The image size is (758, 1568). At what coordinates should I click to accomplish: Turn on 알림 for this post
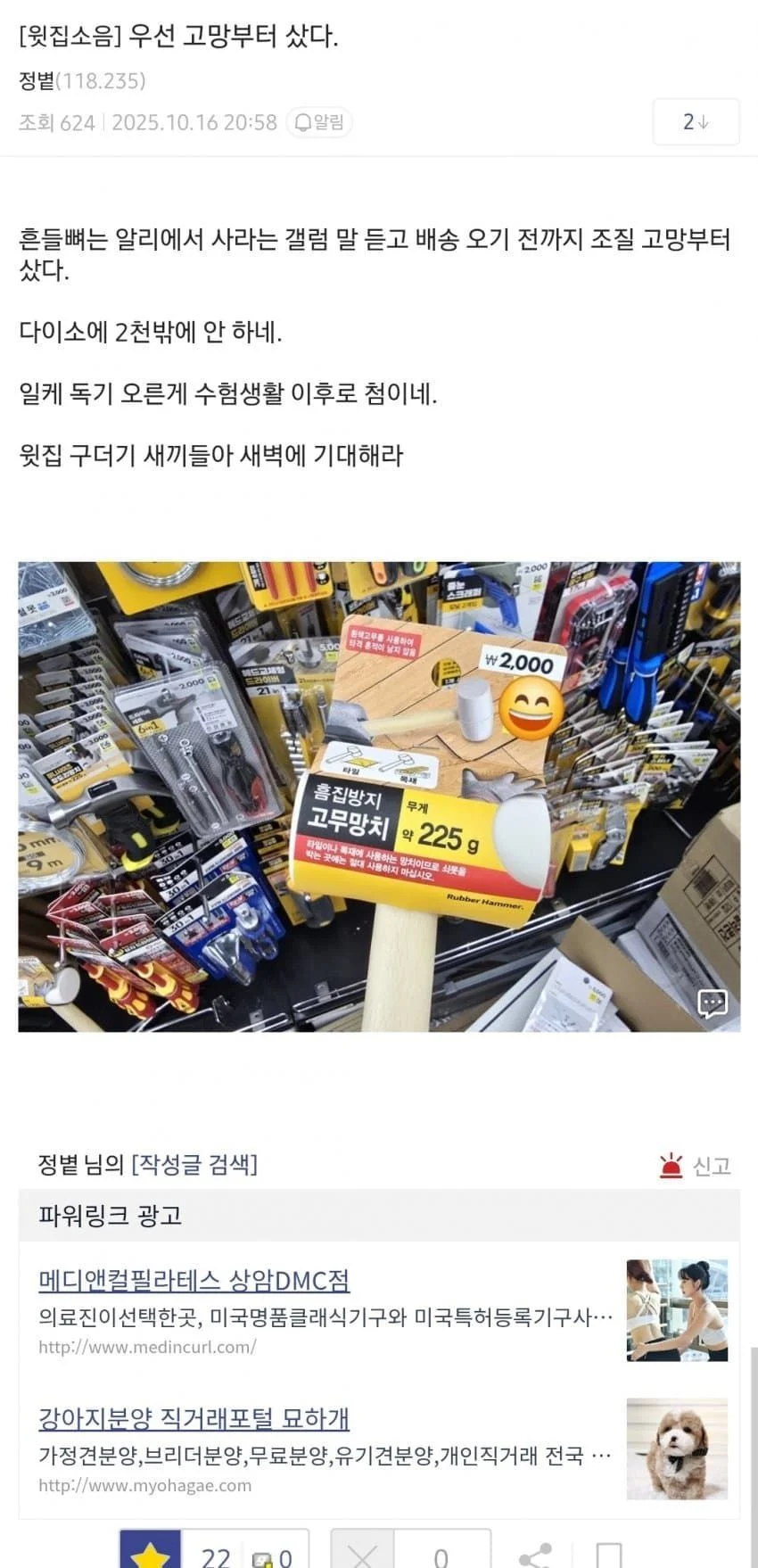point(319,122)
